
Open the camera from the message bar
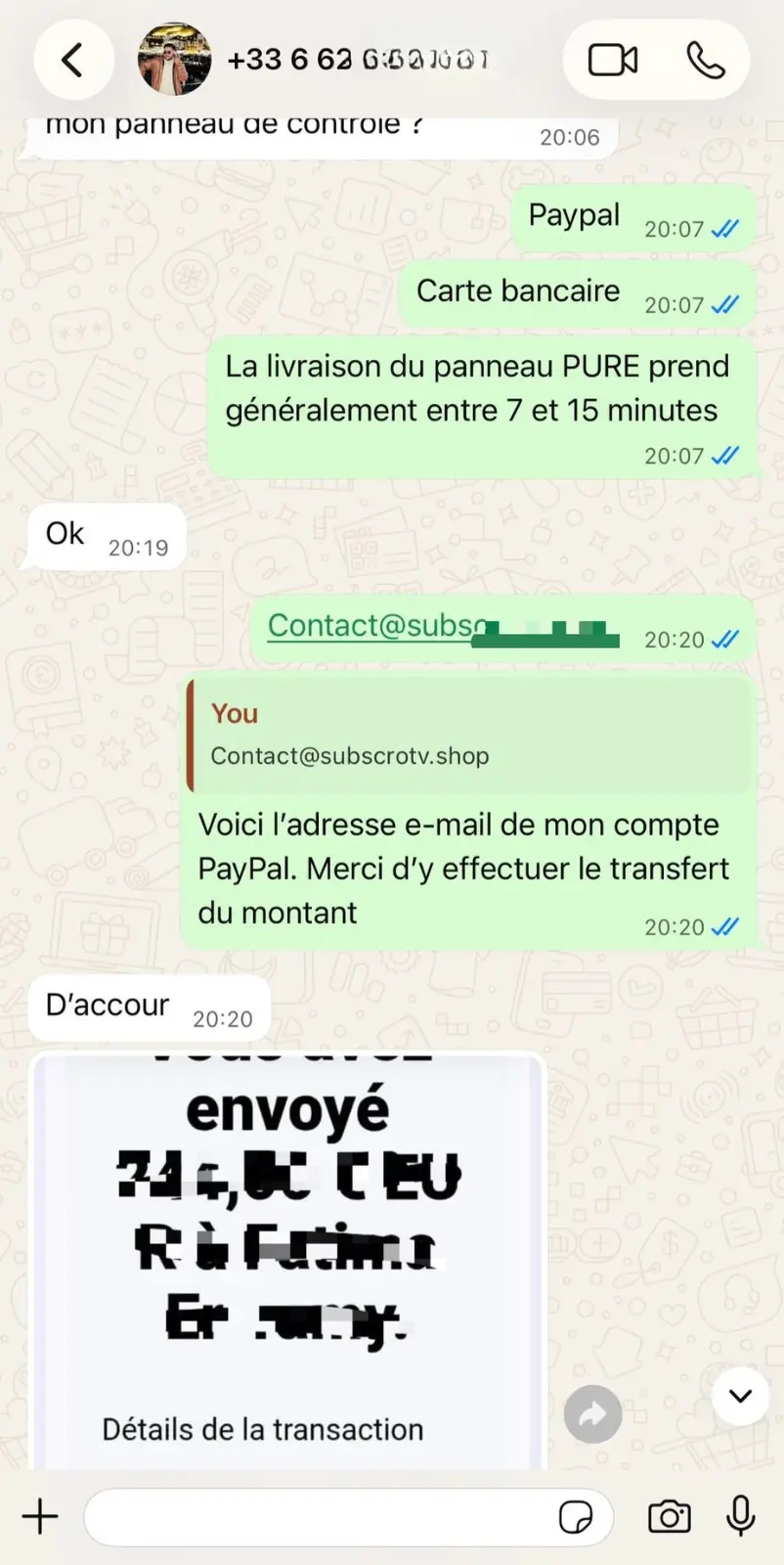(x=669, y=1517)
